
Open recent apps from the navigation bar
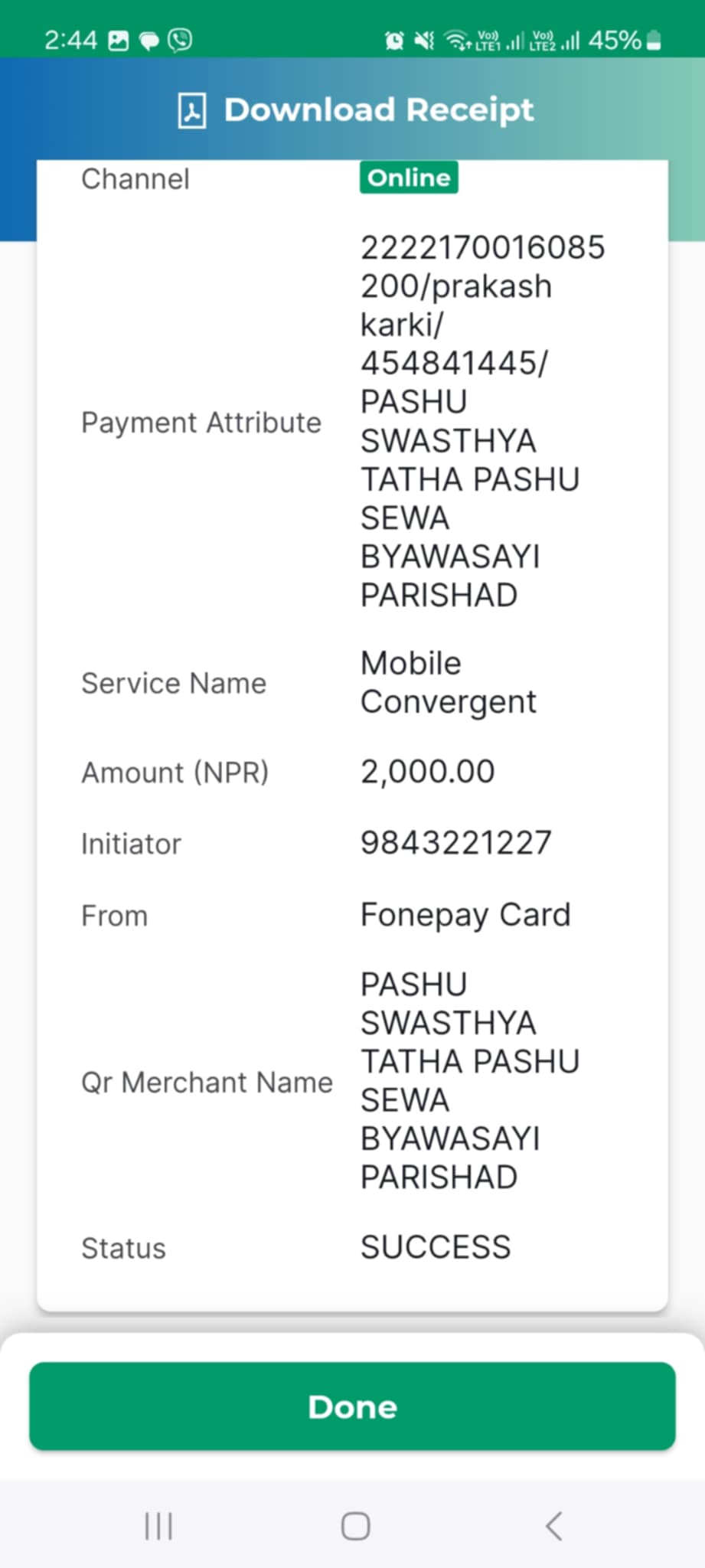point(158,1526)
